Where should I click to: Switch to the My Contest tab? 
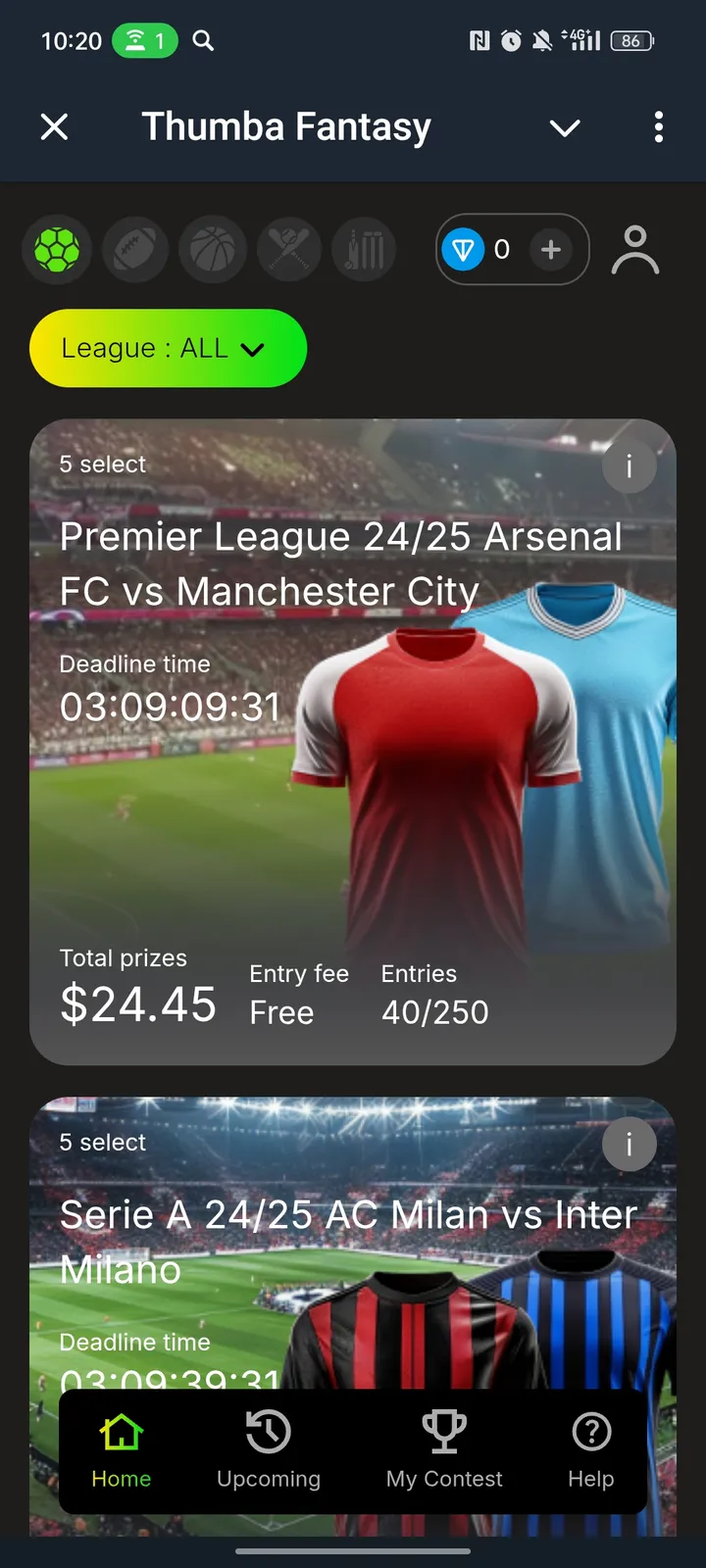point(443,1451)
